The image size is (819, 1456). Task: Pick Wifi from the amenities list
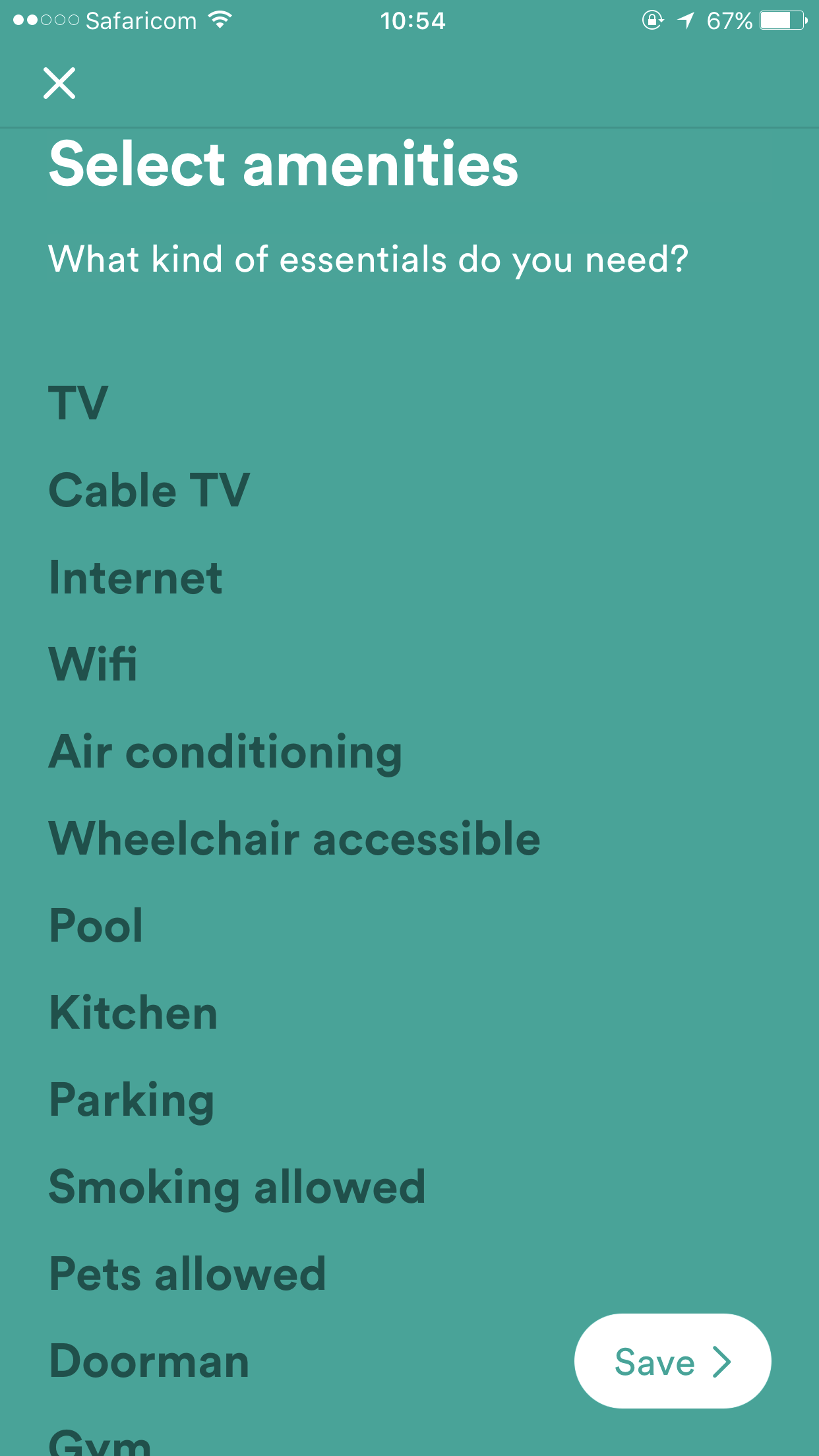pos(94,664)
